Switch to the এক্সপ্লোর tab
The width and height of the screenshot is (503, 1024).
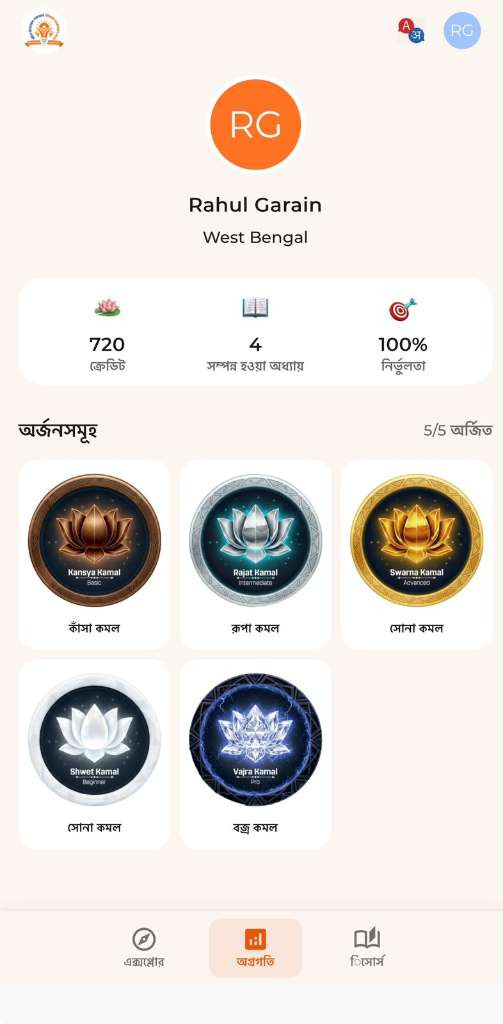point(144,948)
